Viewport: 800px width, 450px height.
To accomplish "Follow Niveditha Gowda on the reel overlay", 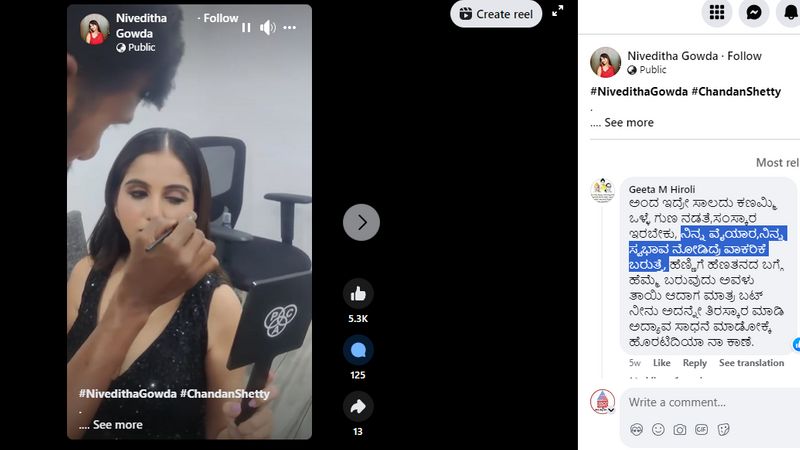I will pos(221,18).
